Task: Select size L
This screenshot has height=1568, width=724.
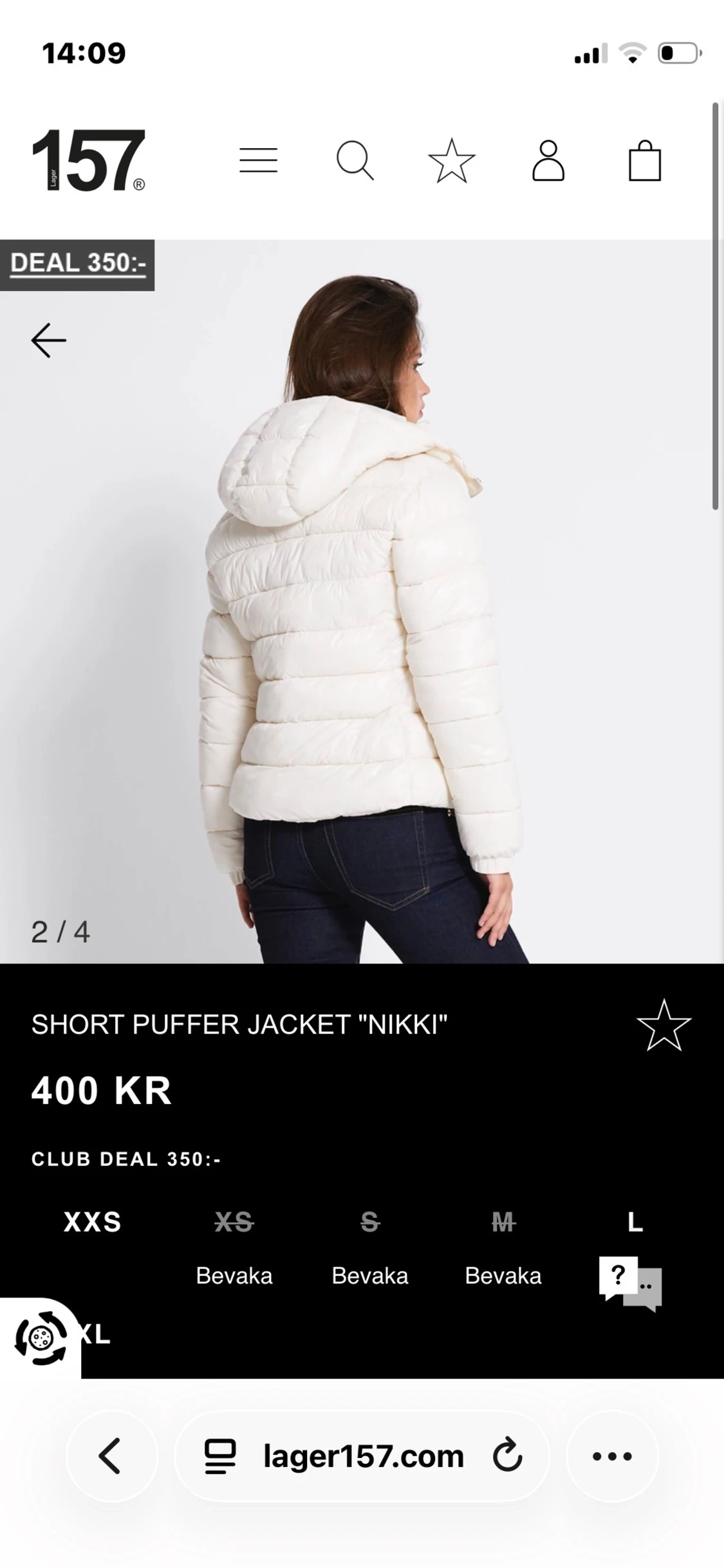Action: click(635, 1222)
